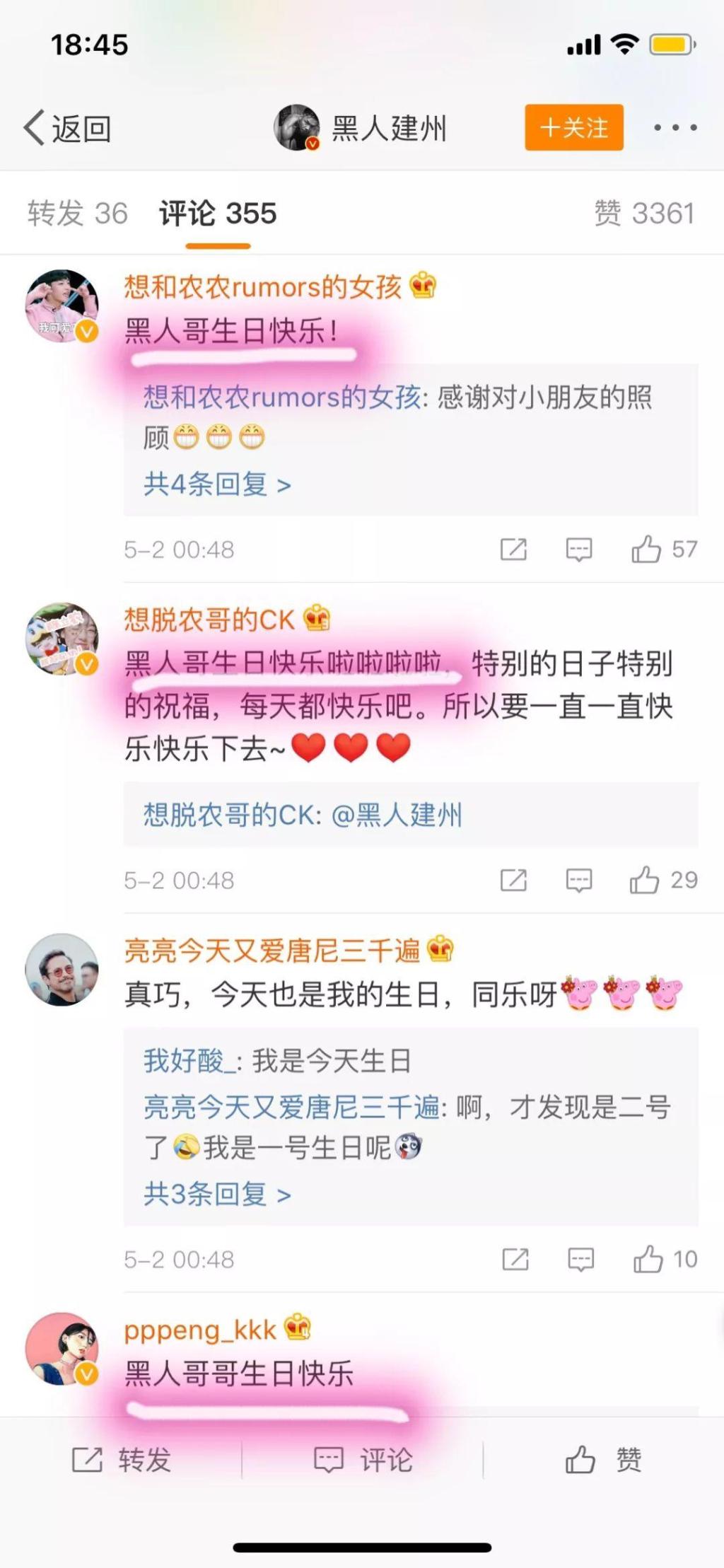Repost 想脱农哥的CK's comment

513,881
